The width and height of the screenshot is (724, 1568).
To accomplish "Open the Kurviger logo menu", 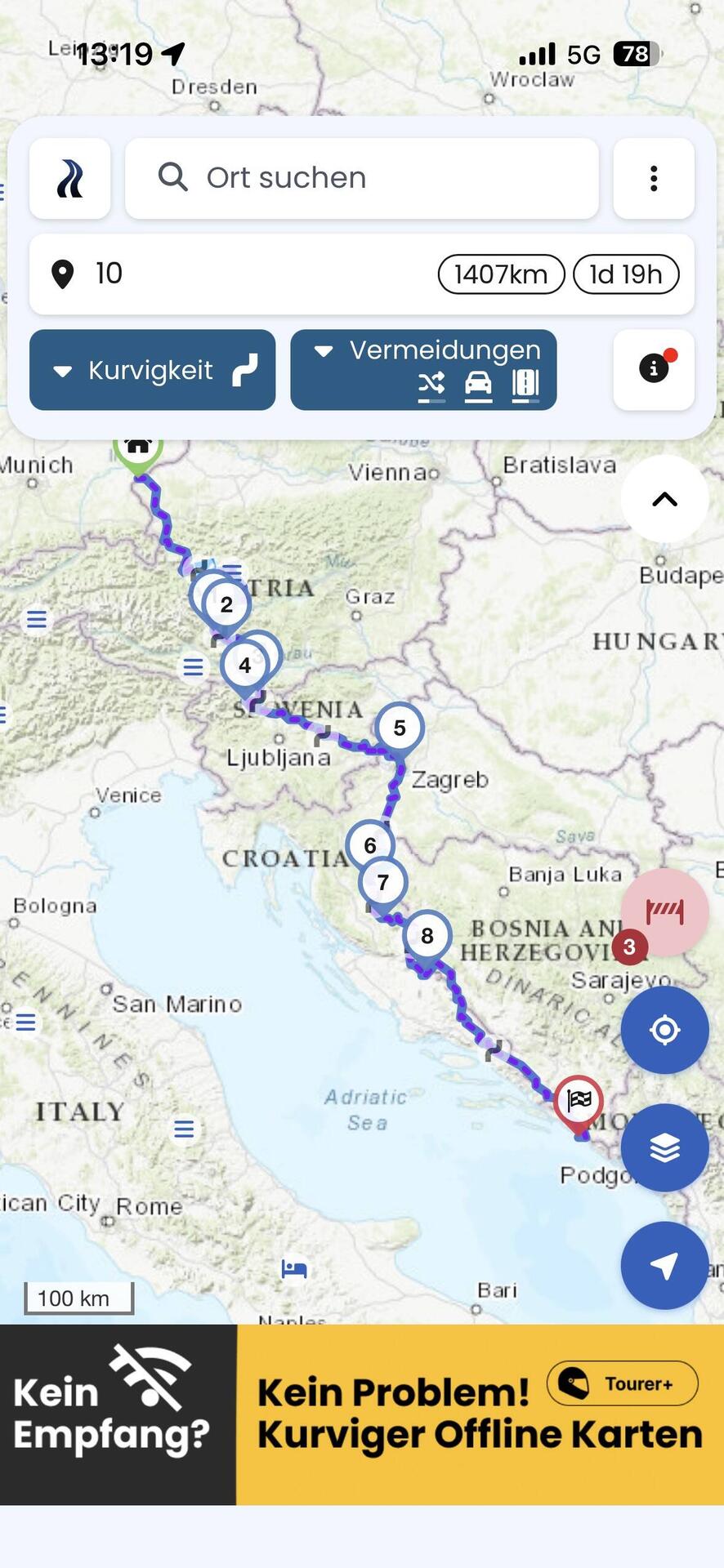I will tap(69, 178).
